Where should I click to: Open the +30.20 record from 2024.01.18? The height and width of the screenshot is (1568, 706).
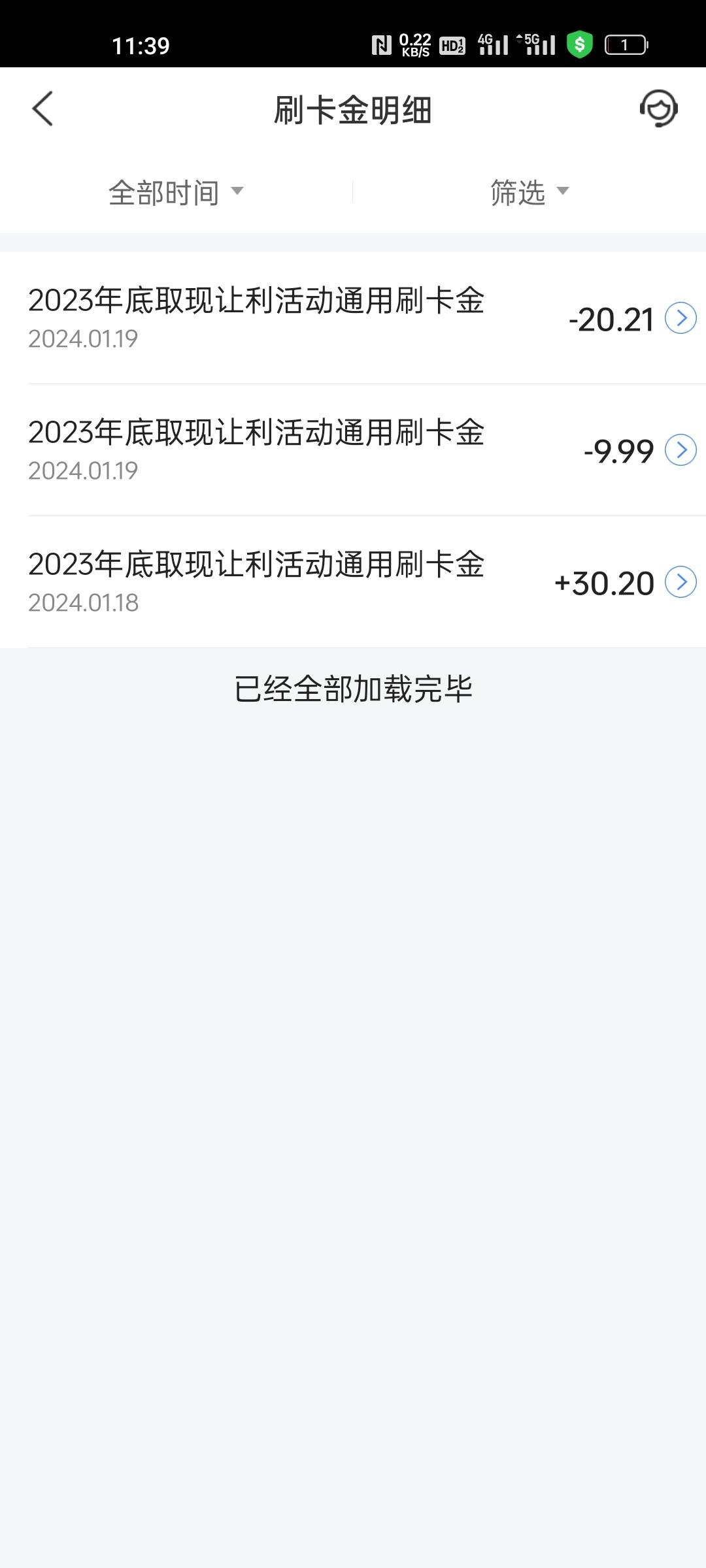(x=353, y=582)
